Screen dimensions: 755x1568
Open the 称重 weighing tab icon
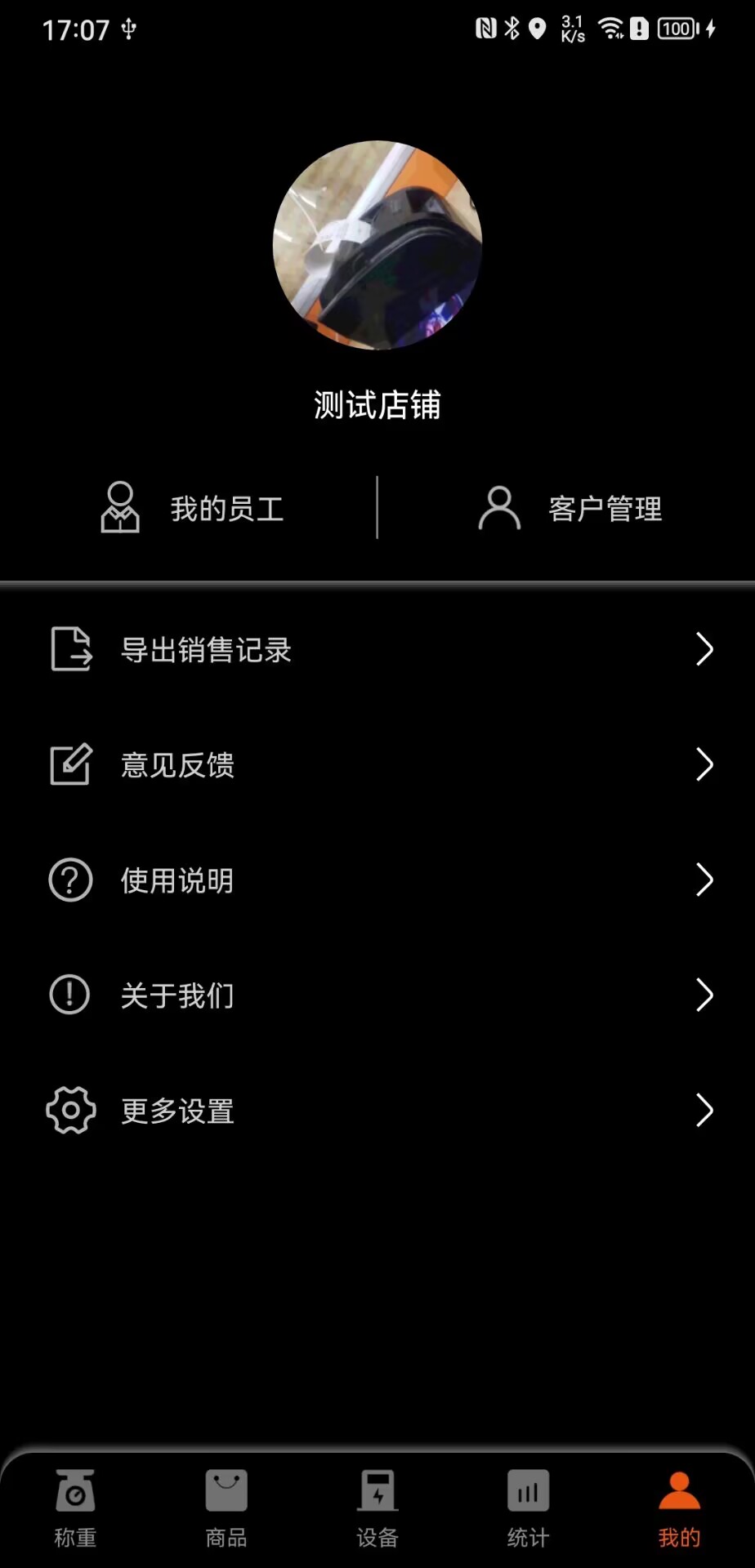click(x=75, y=1490)
